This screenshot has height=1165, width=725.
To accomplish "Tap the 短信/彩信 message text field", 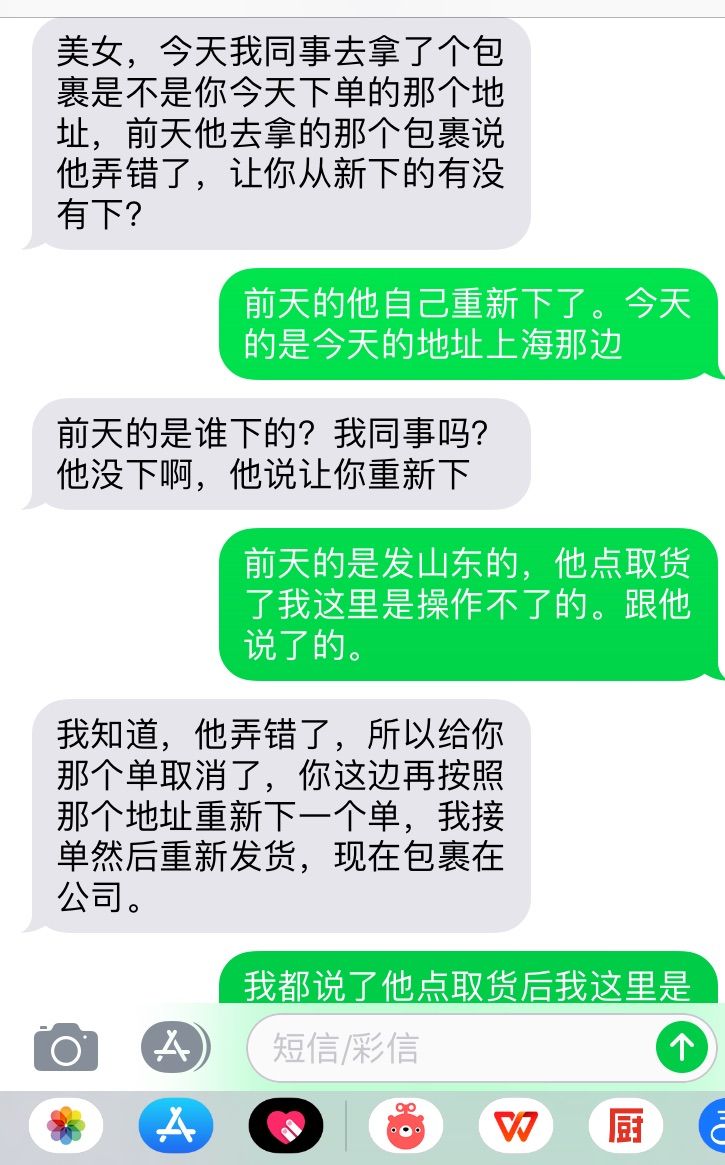I will pyautogui.click(x=451, y=1048).
